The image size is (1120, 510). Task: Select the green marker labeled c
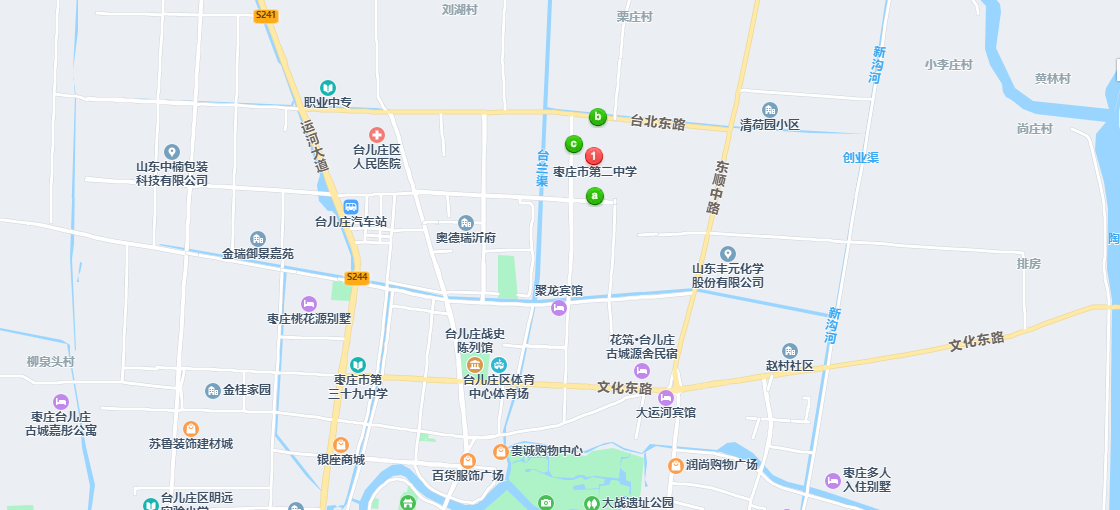(574, 144)
